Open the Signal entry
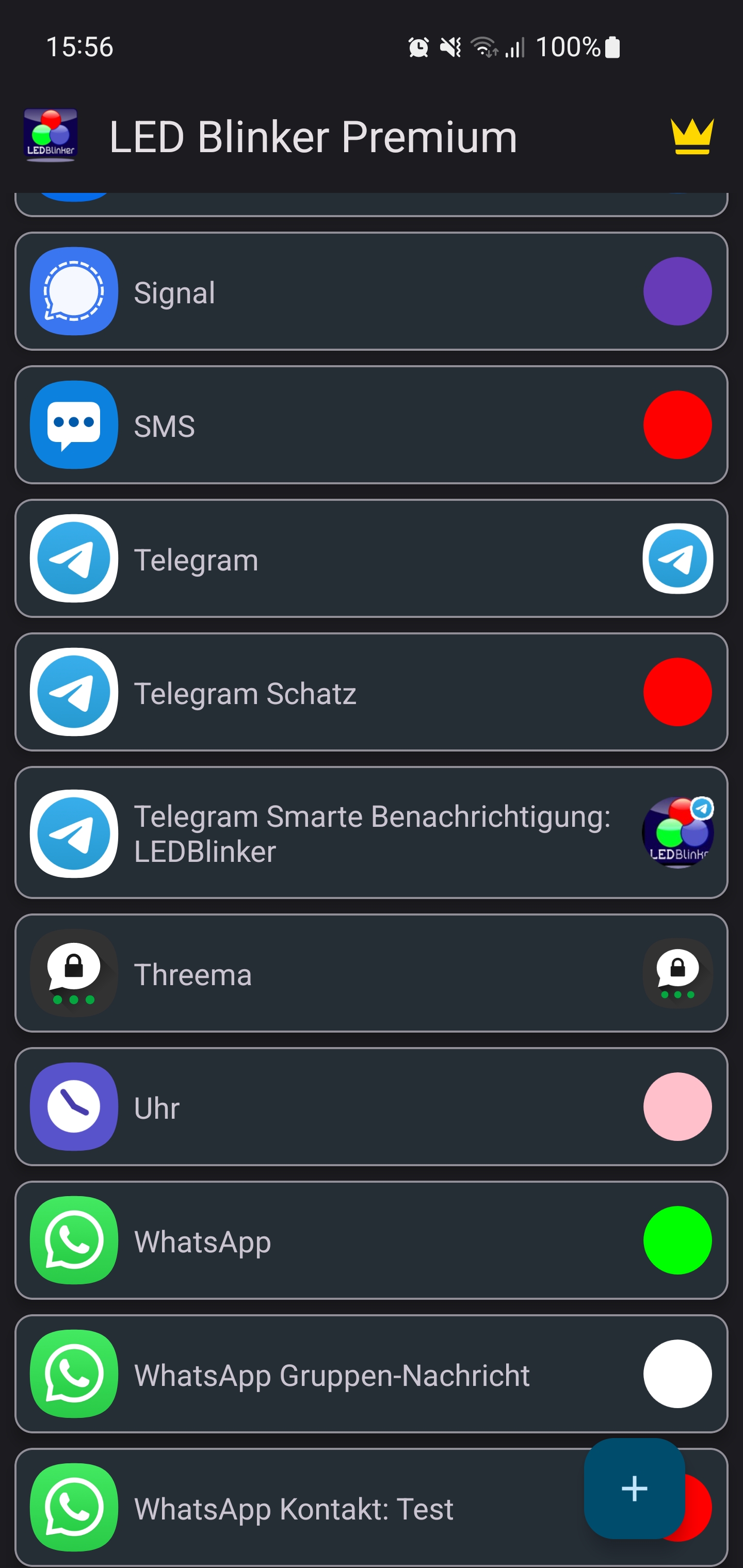Screen dimensions: 743x1568 (x=372, y=291)
